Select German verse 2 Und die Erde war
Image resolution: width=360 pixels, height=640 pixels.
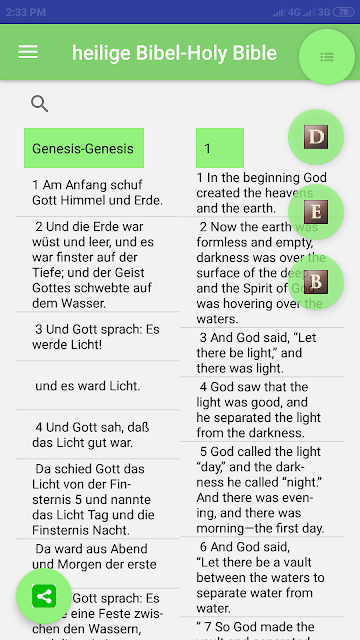pos(98,265)
